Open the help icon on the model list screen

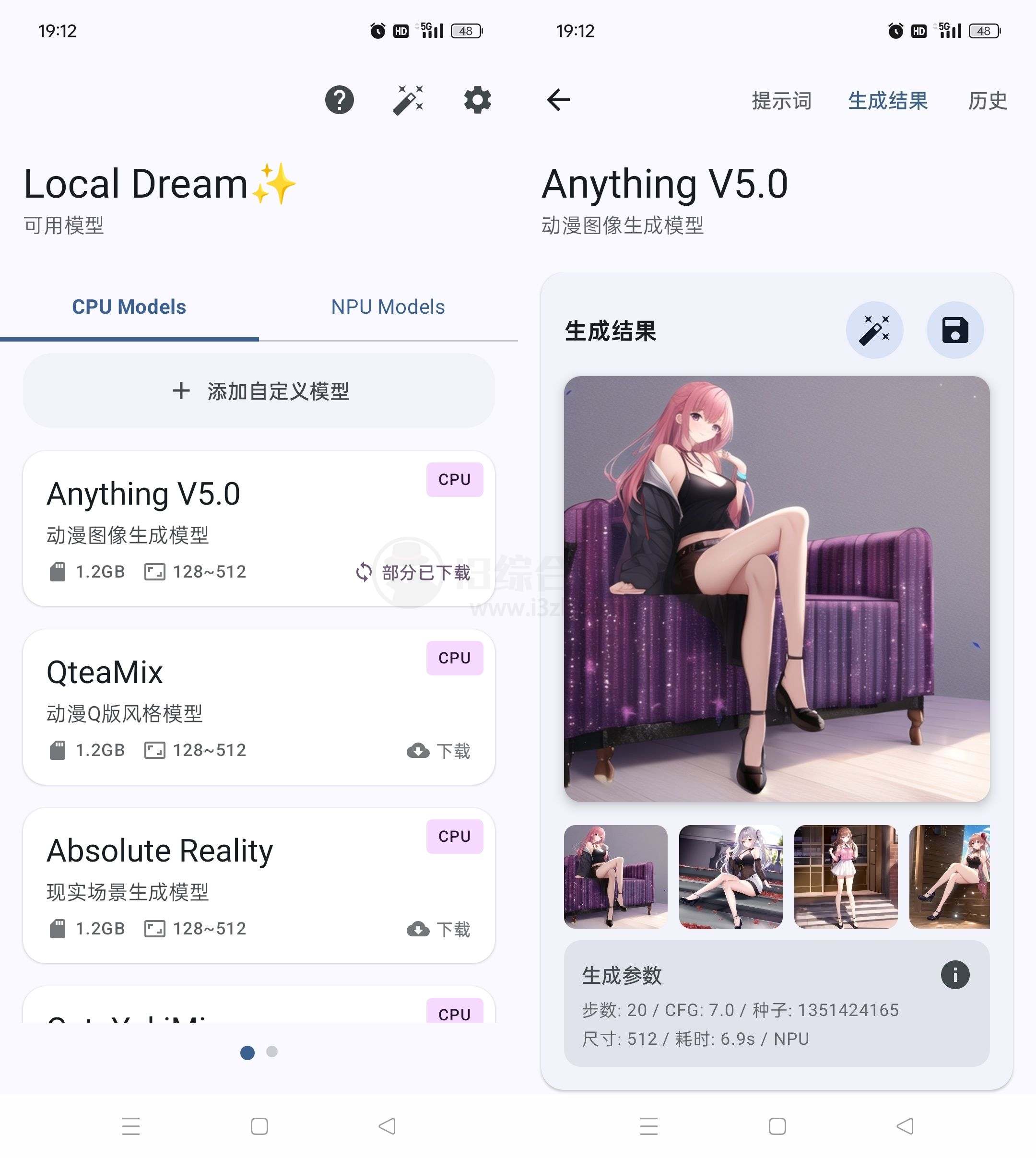(340, 100)
